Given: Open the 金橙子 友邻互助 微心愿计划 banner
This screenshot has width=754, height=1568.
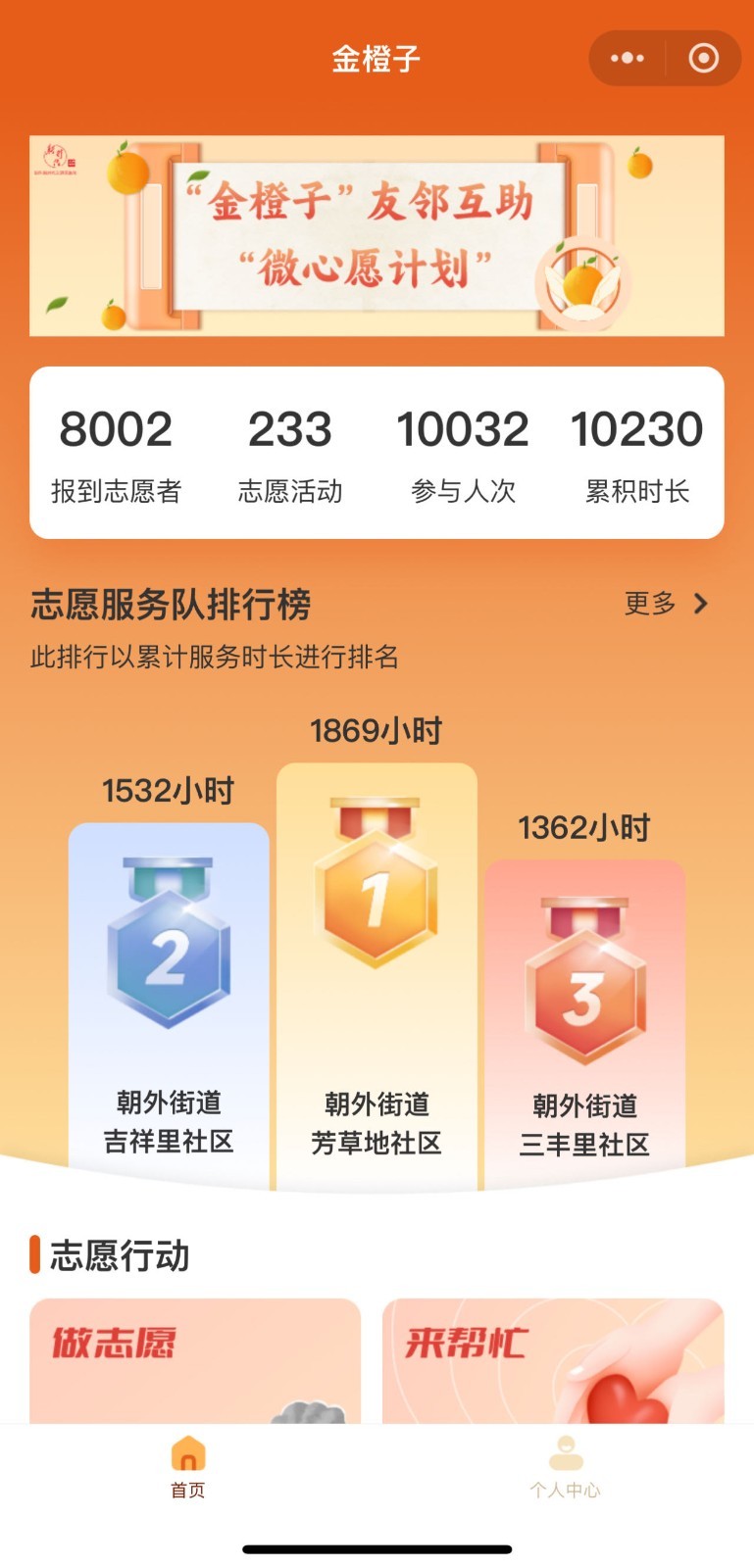Looking at the screenshot, I should [x=377, y=236].
